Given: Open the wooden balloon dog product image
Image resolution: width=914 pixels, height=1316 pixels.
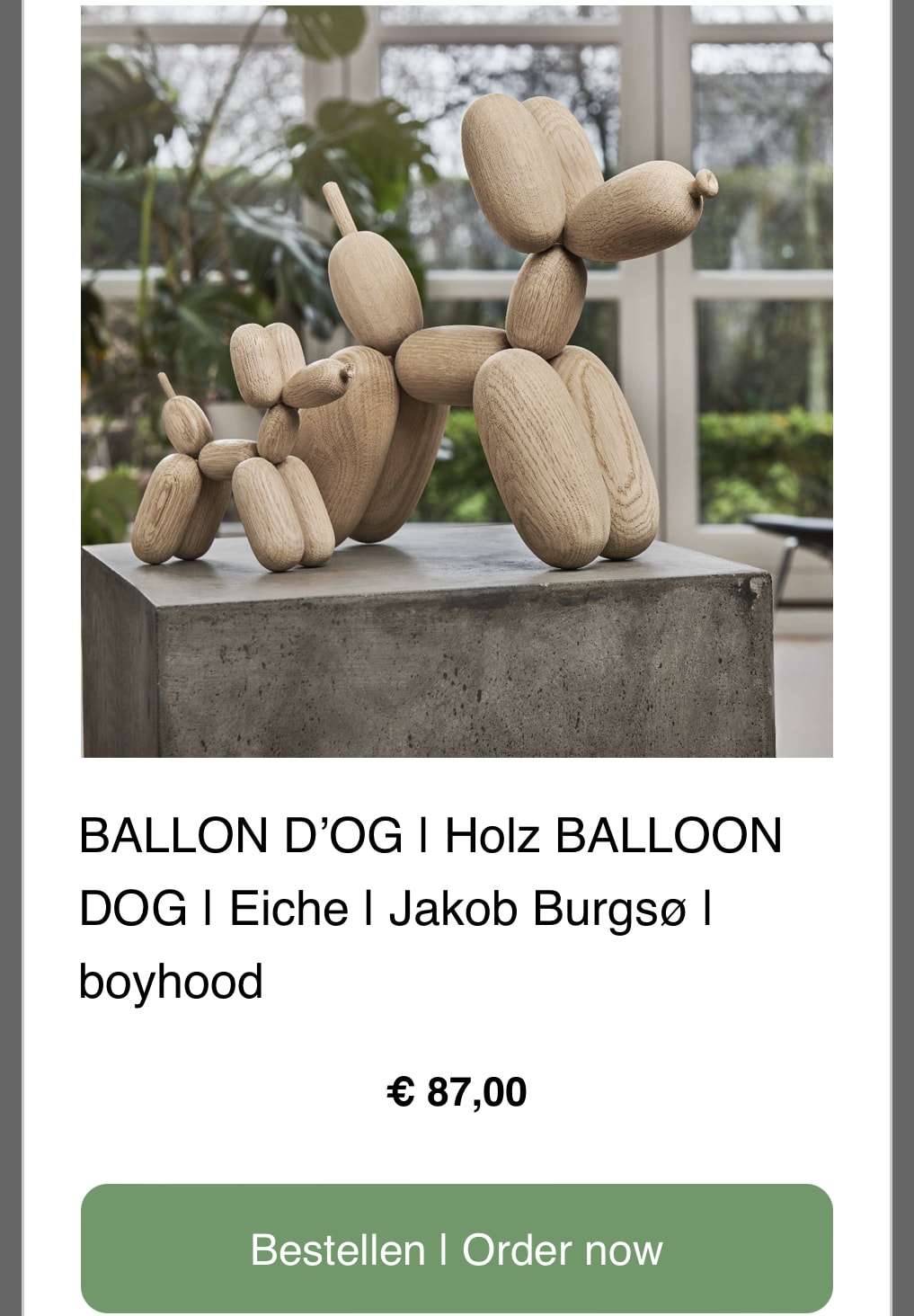Looking at the screenshot, I should pyautogui.click(x=457, y=382).
